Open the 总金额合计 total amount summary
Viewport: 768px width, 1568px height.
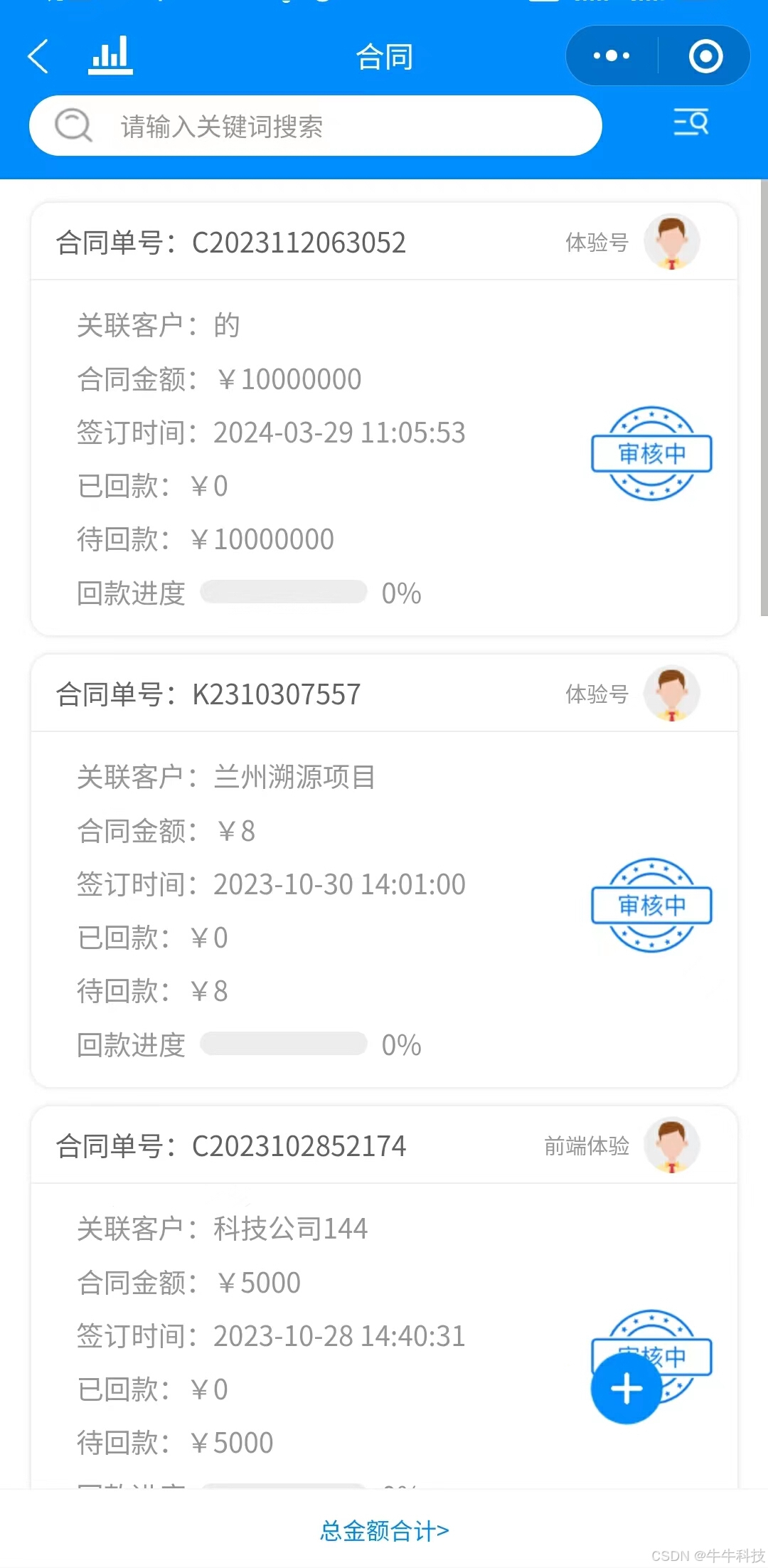(383, 1531)
